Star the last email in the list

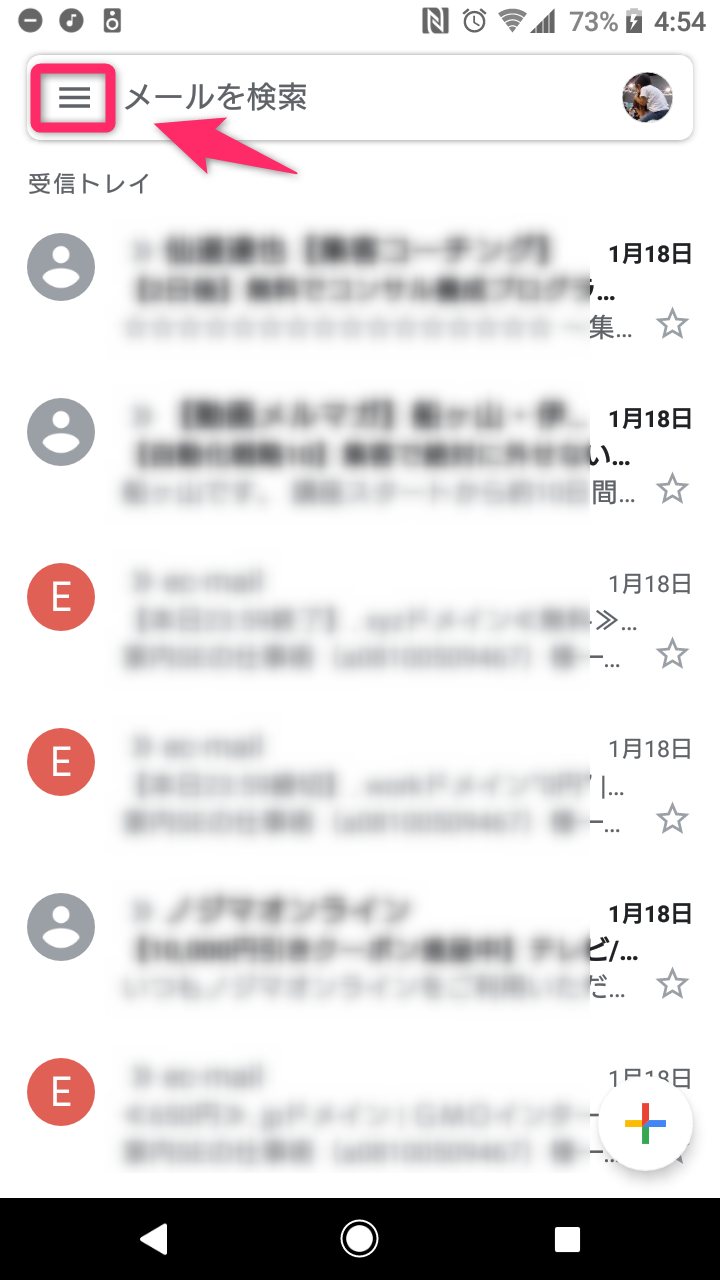pos(673,1148)
